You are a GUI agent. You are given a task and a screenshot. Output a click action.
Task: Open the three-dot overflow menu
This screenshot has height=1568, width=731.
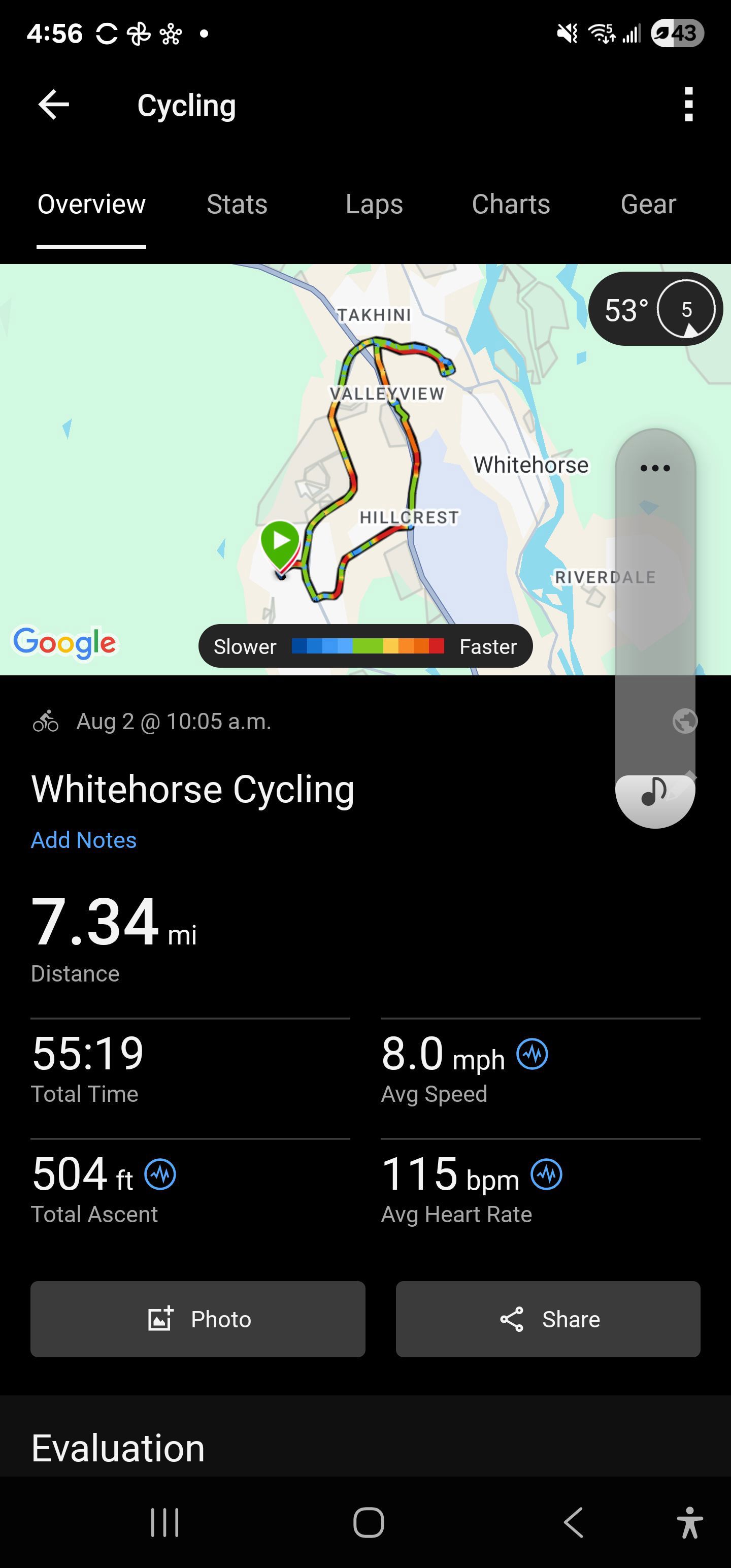[x=688, y=105]
